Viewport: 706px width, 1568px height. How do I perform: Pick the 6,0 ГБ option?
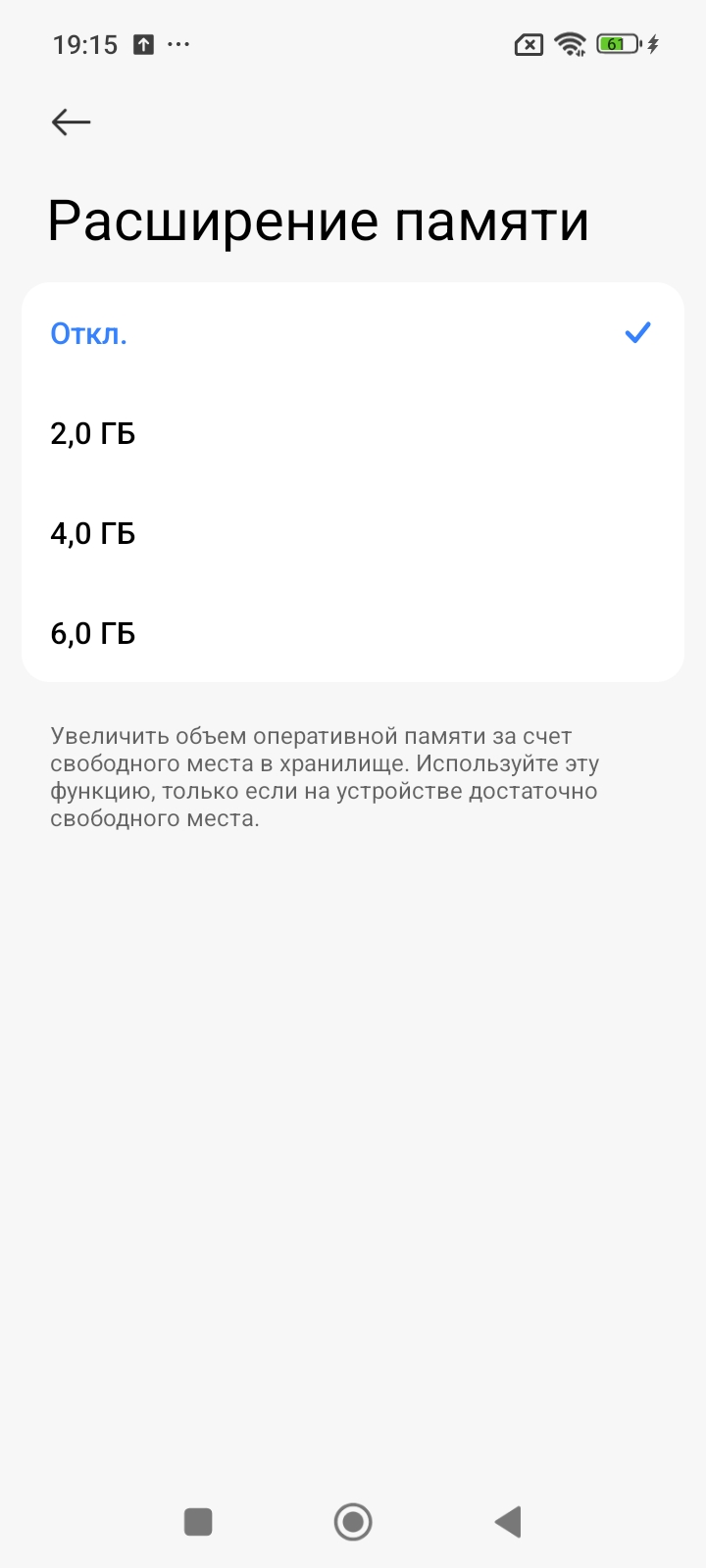click(x=93, y=633)
